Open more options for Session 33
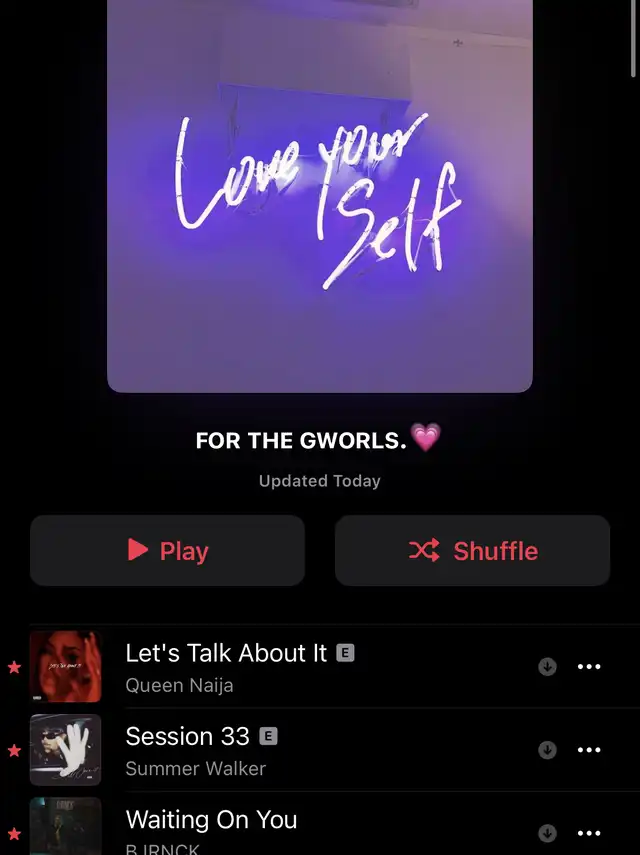 (x=589, y=750)
